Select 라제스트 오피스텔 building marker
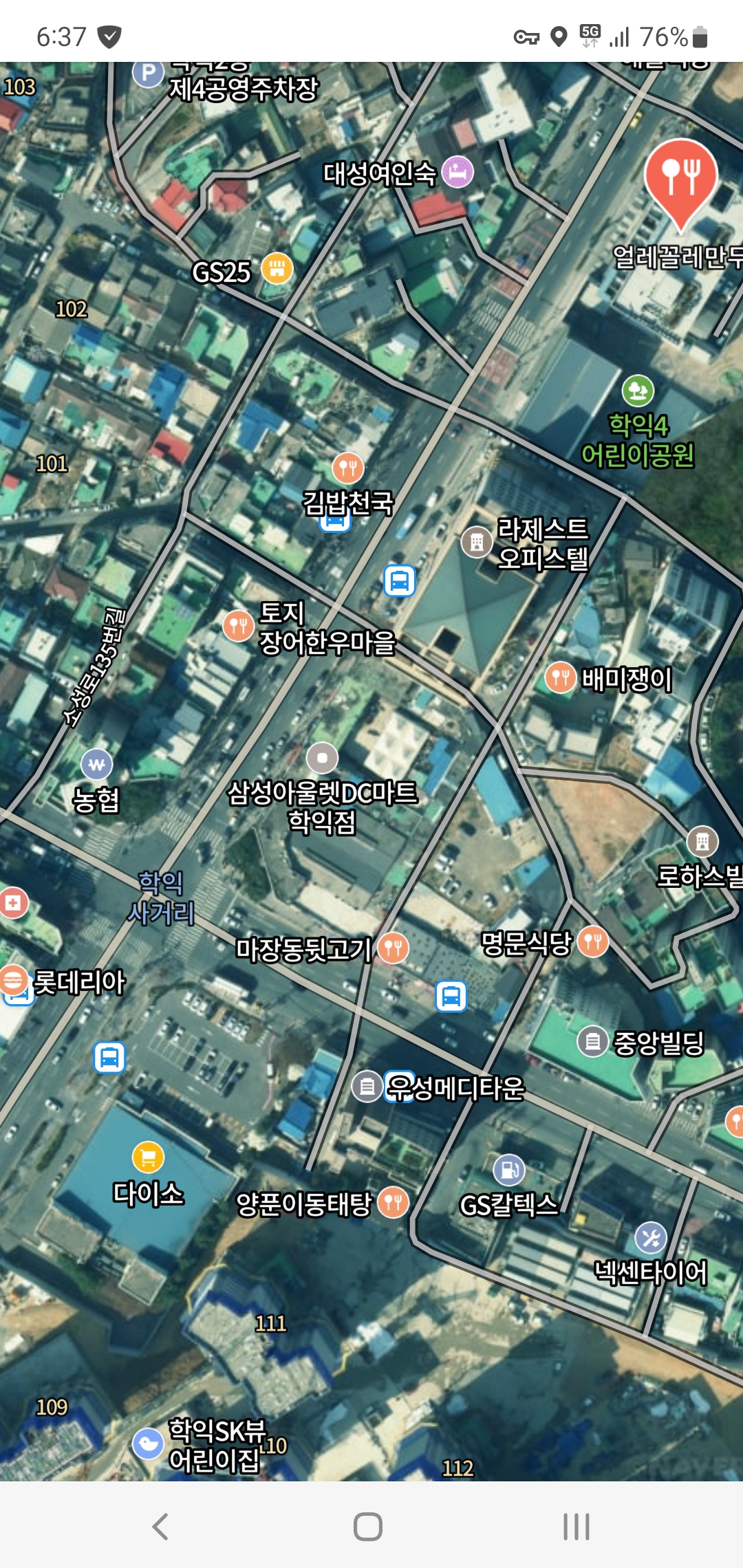743x1568 pixels. 476,543
